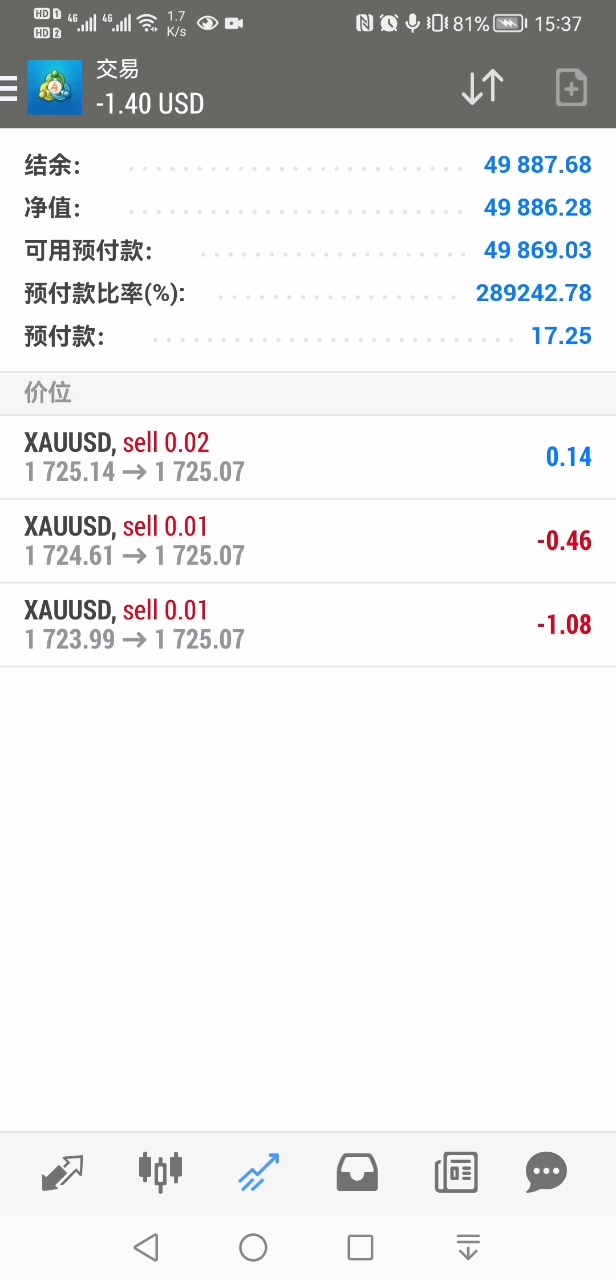Screen dimensions: 616x1280
Task: Switch to the Quotes tab
Action: tap(63, 1172)
